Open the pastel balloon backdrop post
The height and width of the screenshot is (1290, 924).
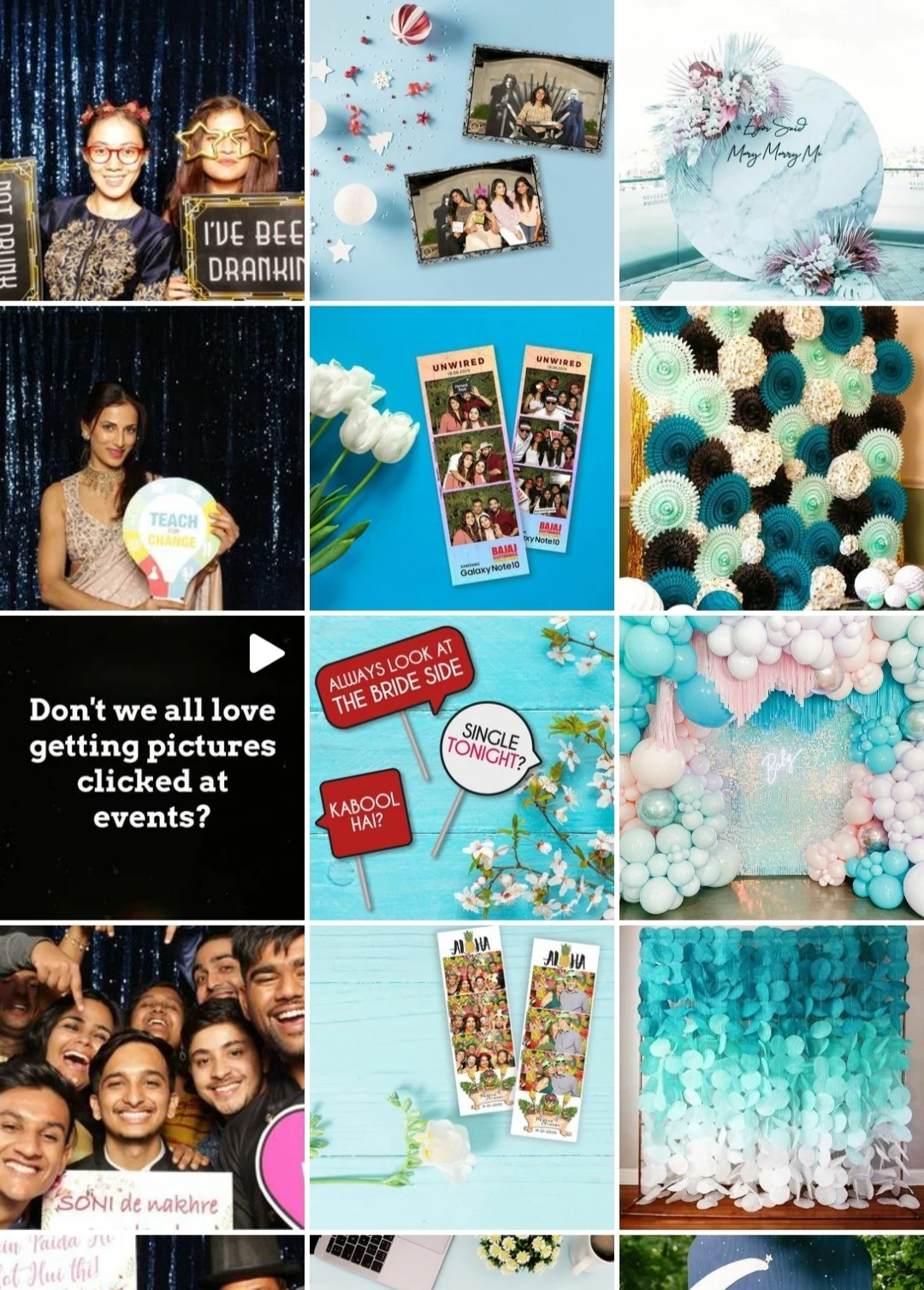click(x=772, y=767)
